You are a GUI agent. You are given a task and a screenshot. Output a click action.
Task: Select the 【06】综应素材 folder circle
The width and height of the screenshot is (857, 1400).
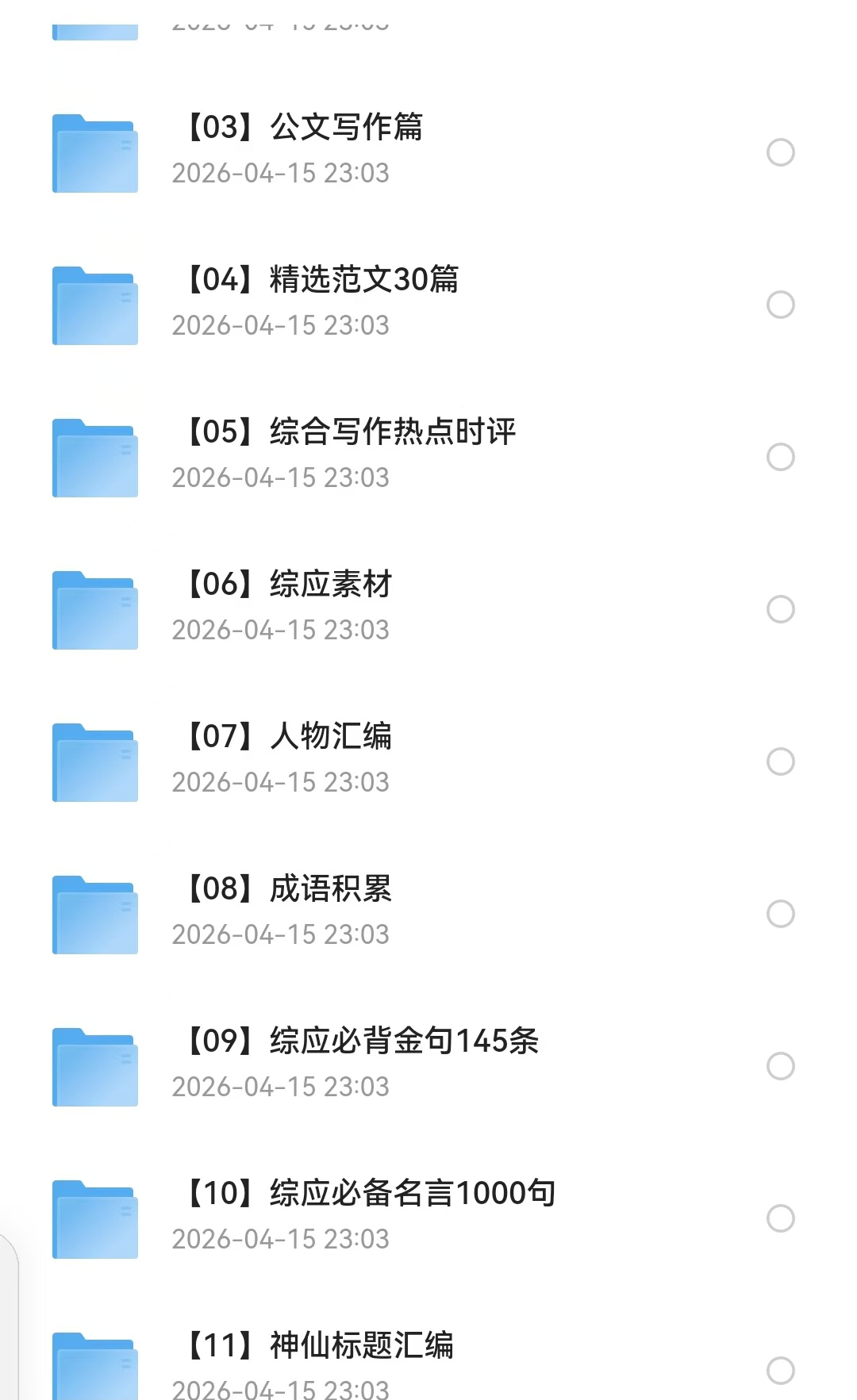781,609
